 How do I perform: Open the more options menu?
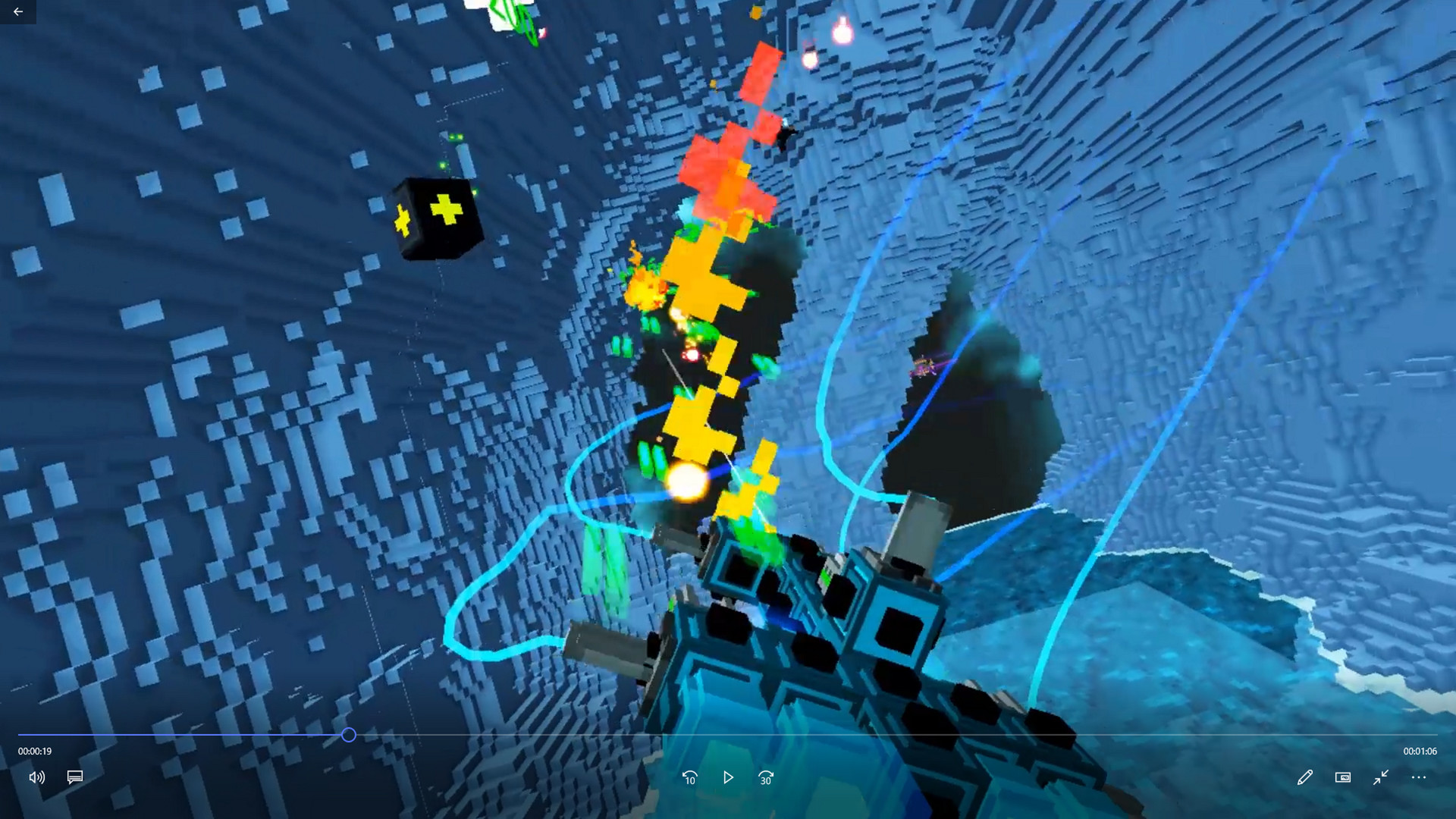pyautogui.click(x=1418, y=777)
